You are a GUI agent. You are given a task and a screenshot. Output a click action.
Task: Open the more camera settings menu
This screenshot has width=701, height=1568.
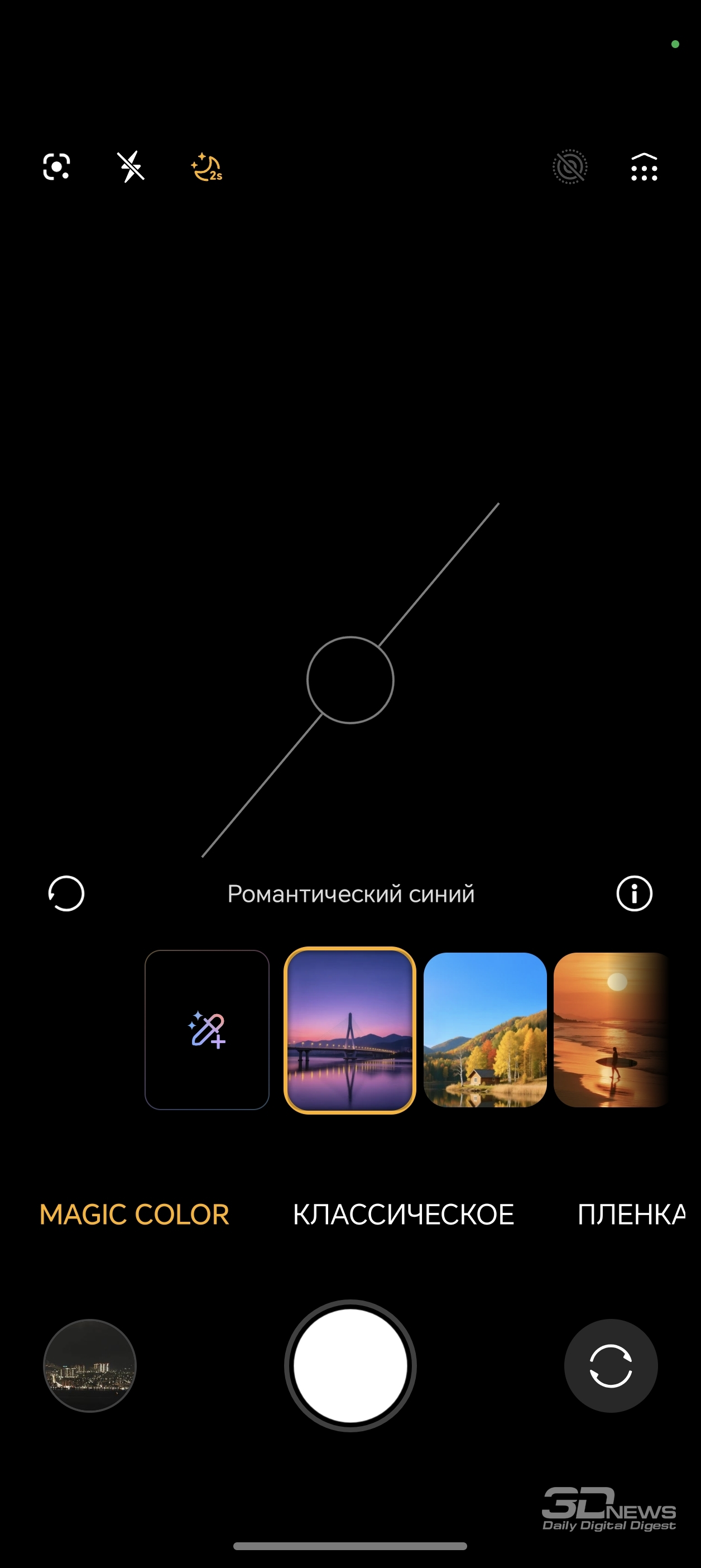coord(644,167)
